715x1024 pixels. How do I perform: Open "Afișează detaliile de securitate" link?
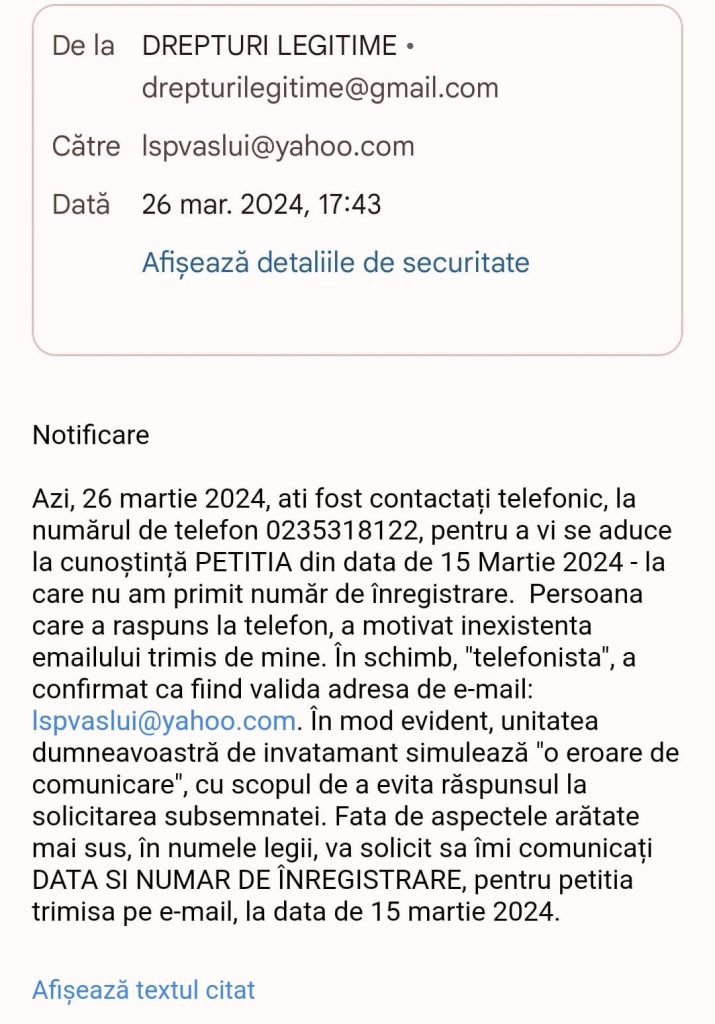(335, 263)
